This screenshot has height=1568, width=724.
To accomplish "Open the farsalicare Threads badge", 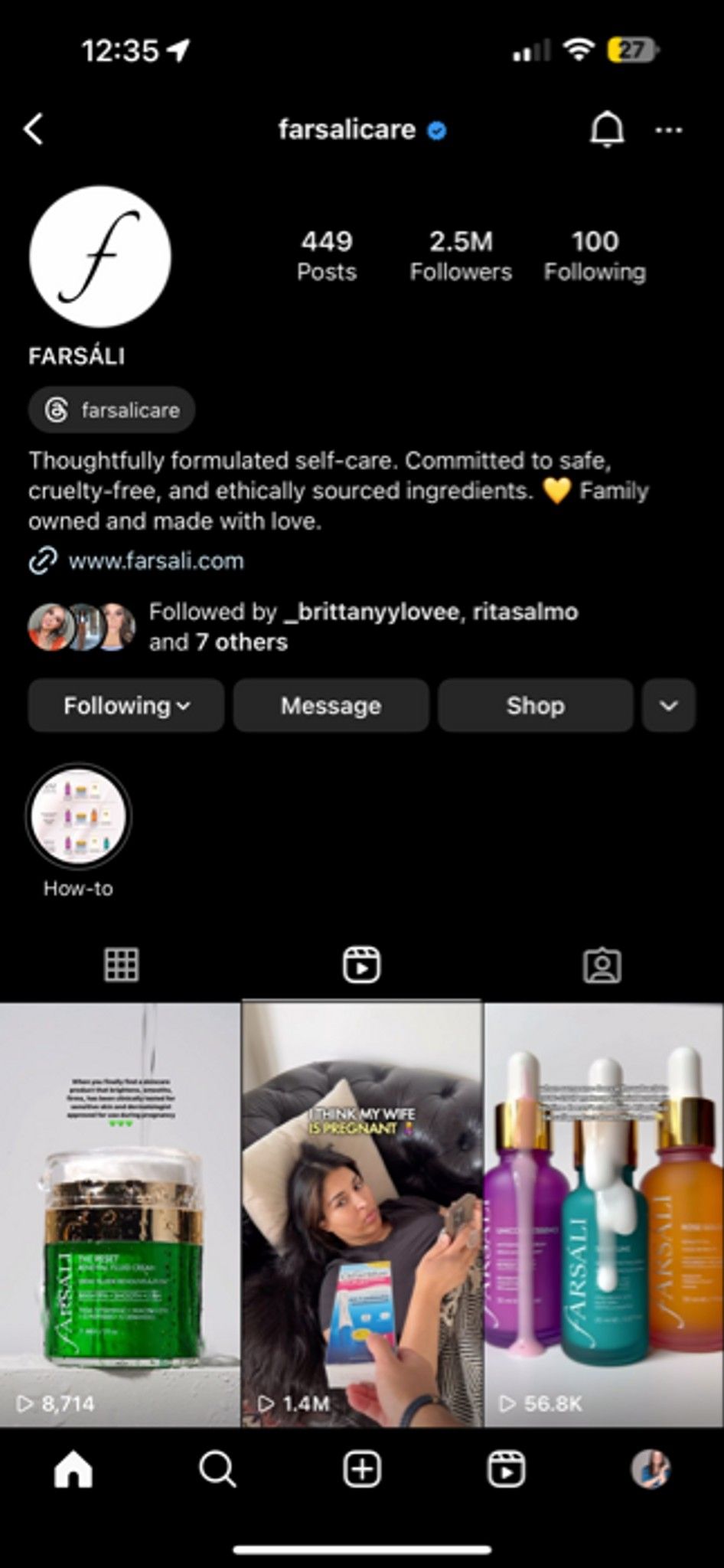I will coord(112,410).
